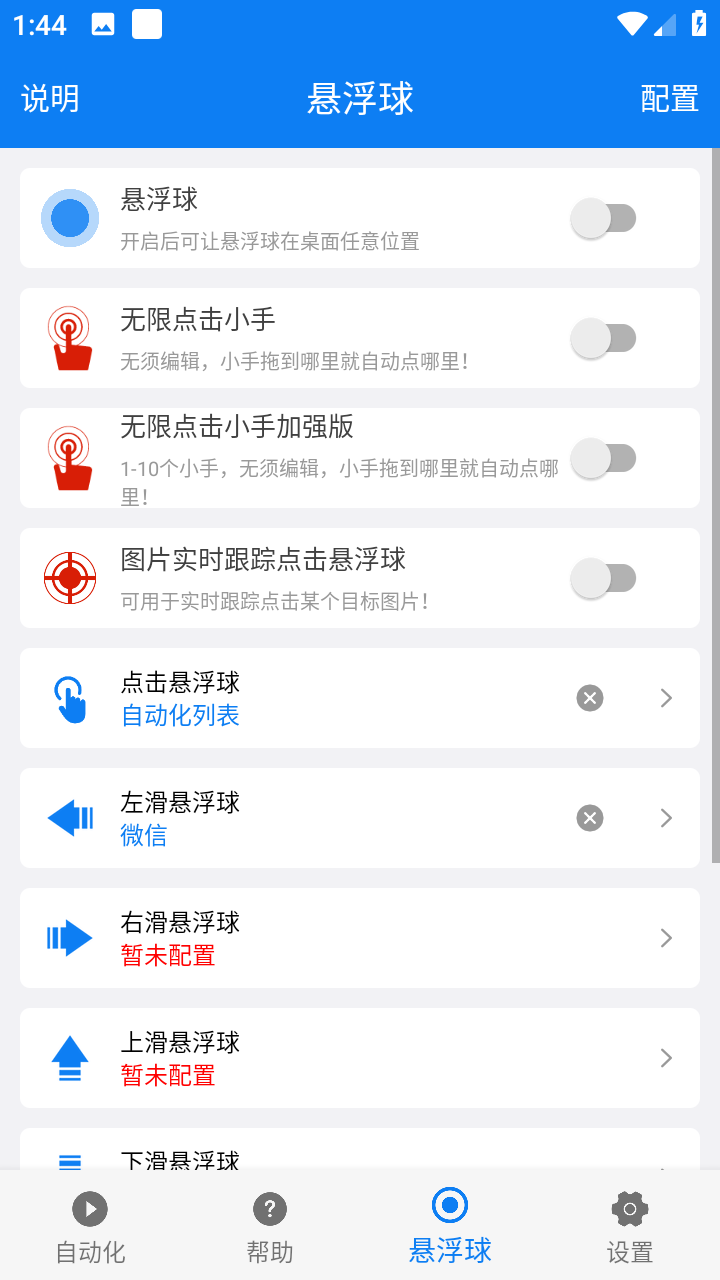Enable the 无限点击小手 toggle

pyautogui.click(x=603, y=338)
